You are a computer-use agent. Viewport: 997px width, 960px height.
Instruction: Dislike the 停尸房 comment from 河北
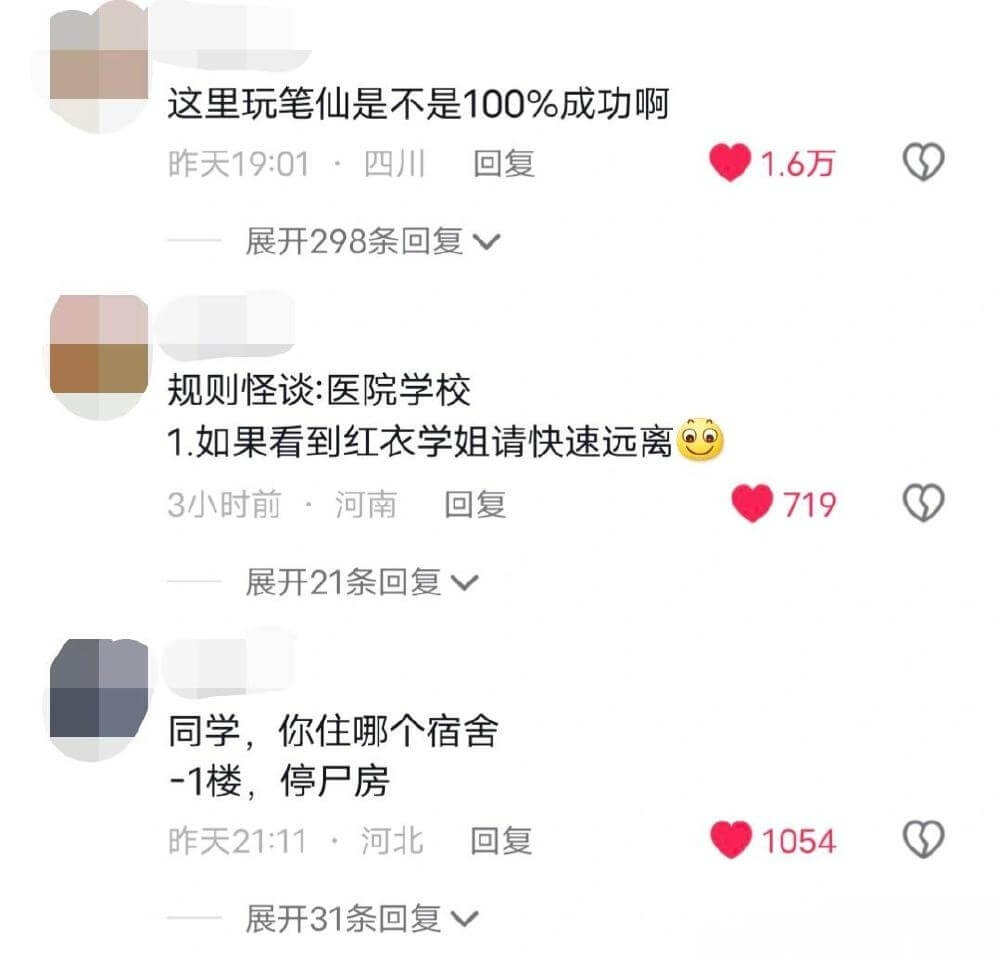922,841
